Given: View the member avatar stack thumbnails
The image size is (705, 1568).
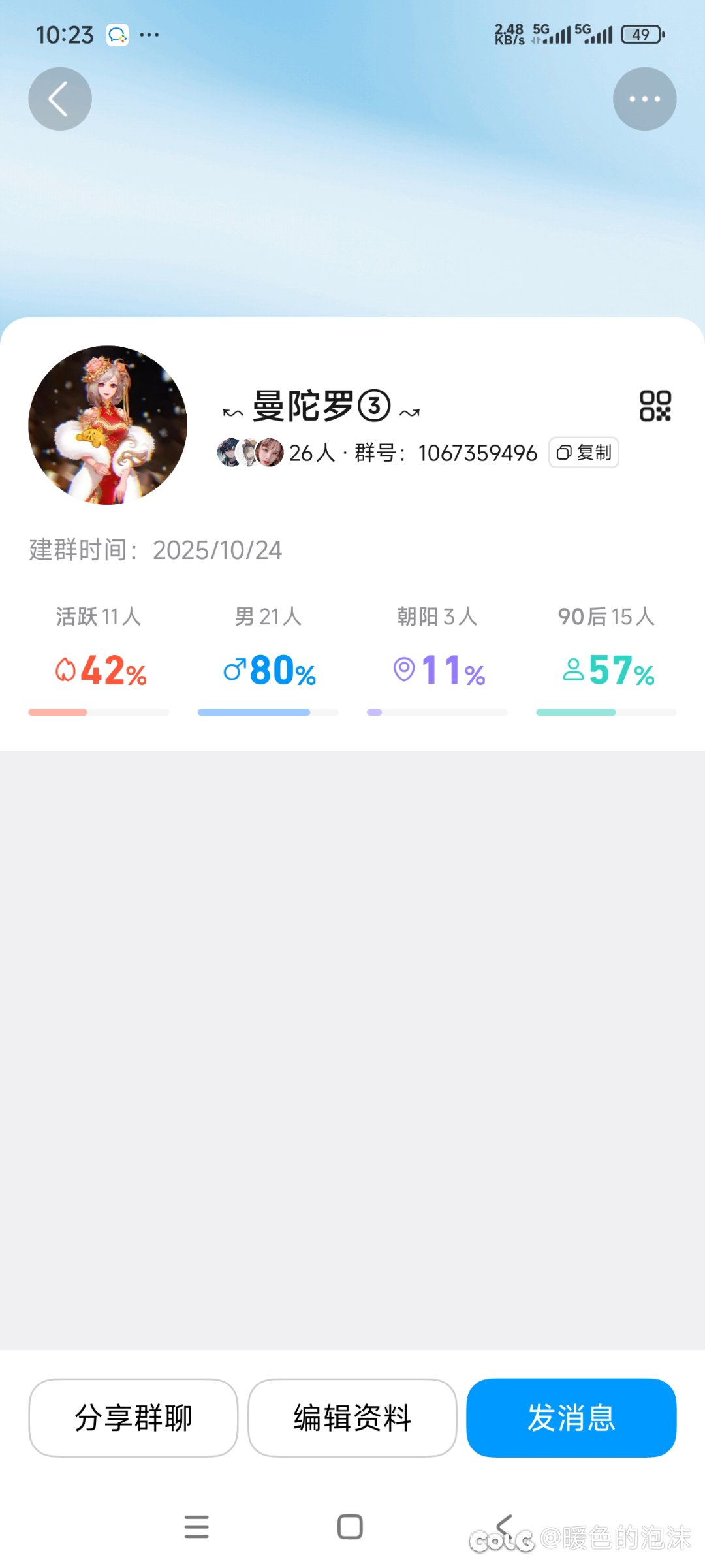Looking at the screenshot, I should pos(249,453).
